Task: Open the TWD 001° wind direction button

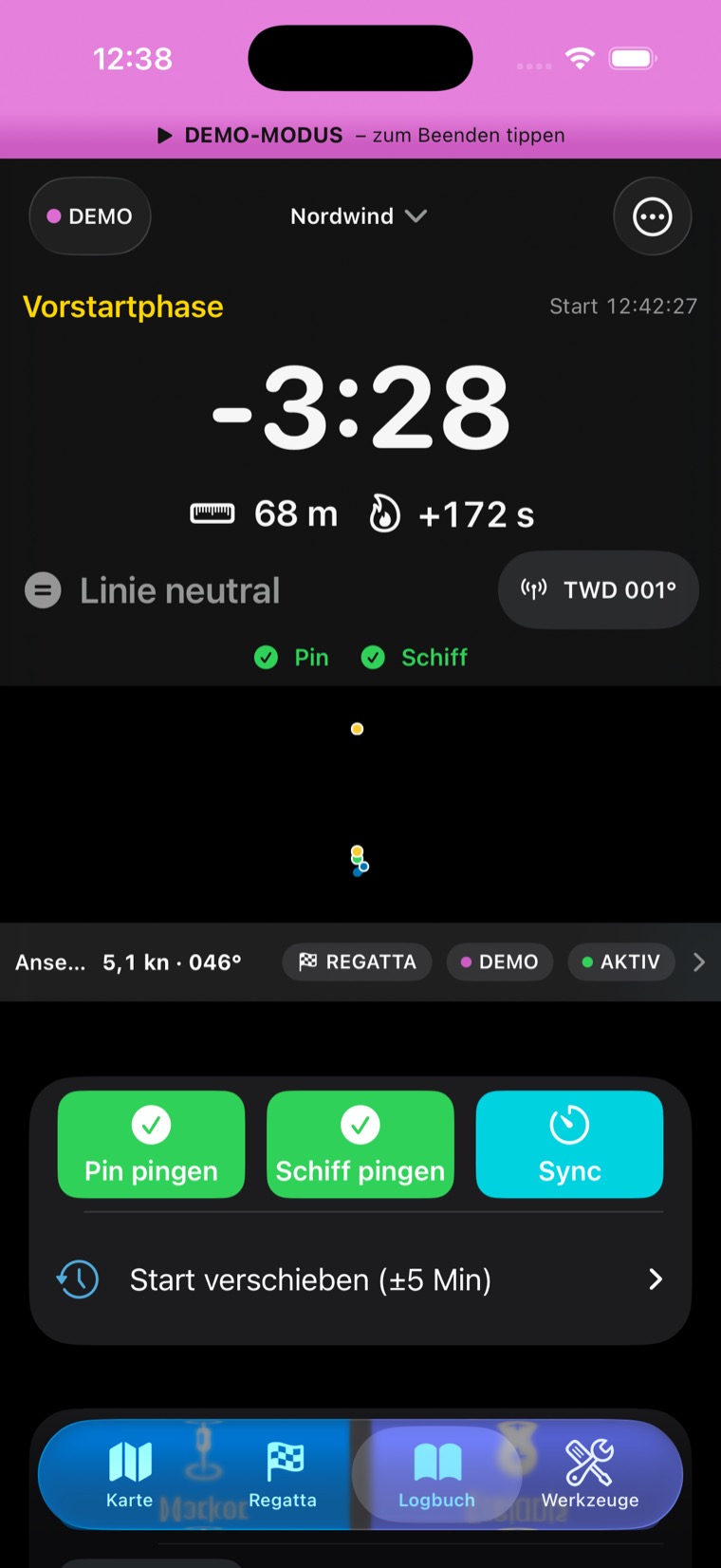Action: [599, 589]
